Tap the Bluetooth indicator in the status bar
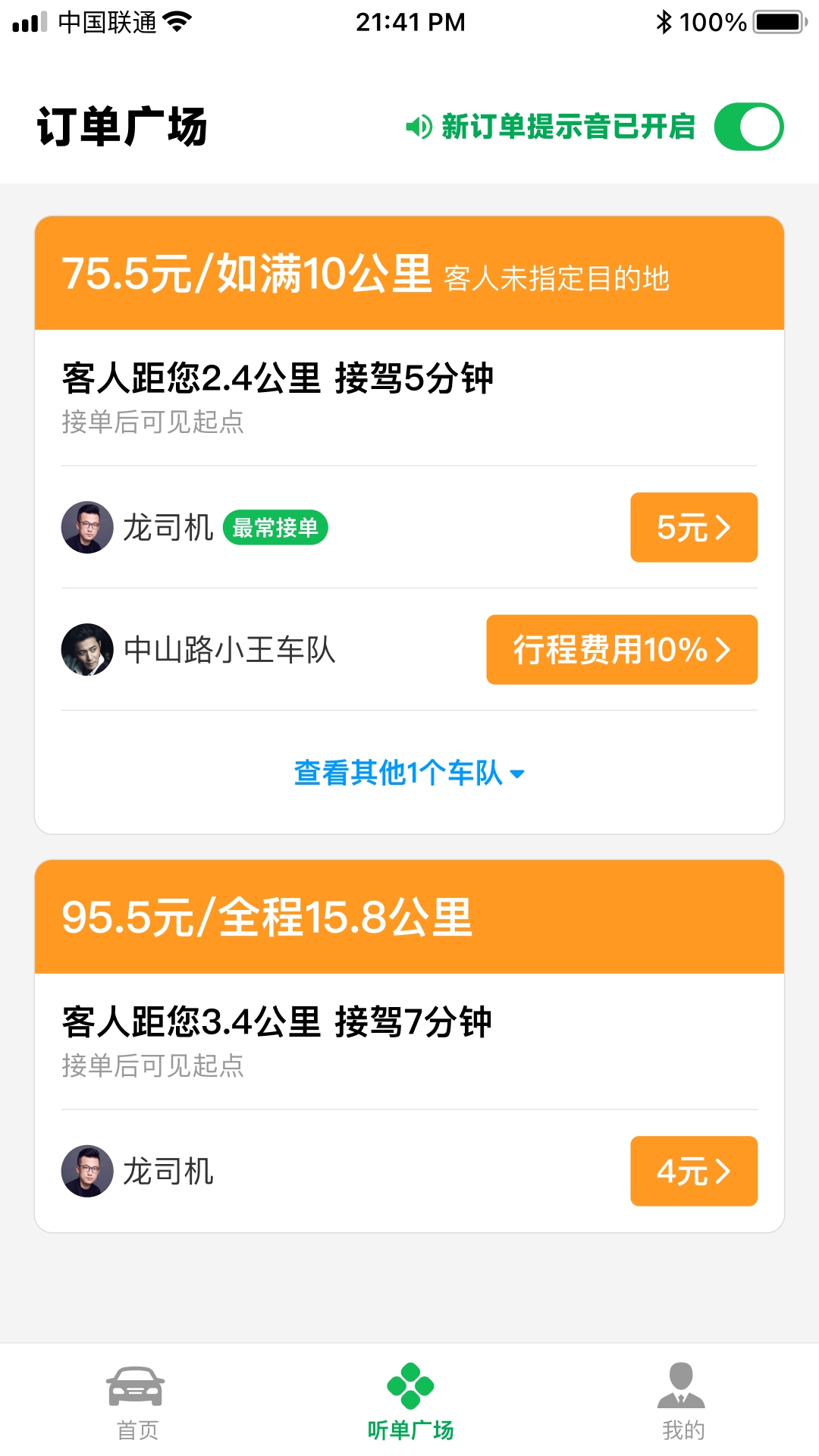The image size is (819, 1456). (x=664, y=21)
